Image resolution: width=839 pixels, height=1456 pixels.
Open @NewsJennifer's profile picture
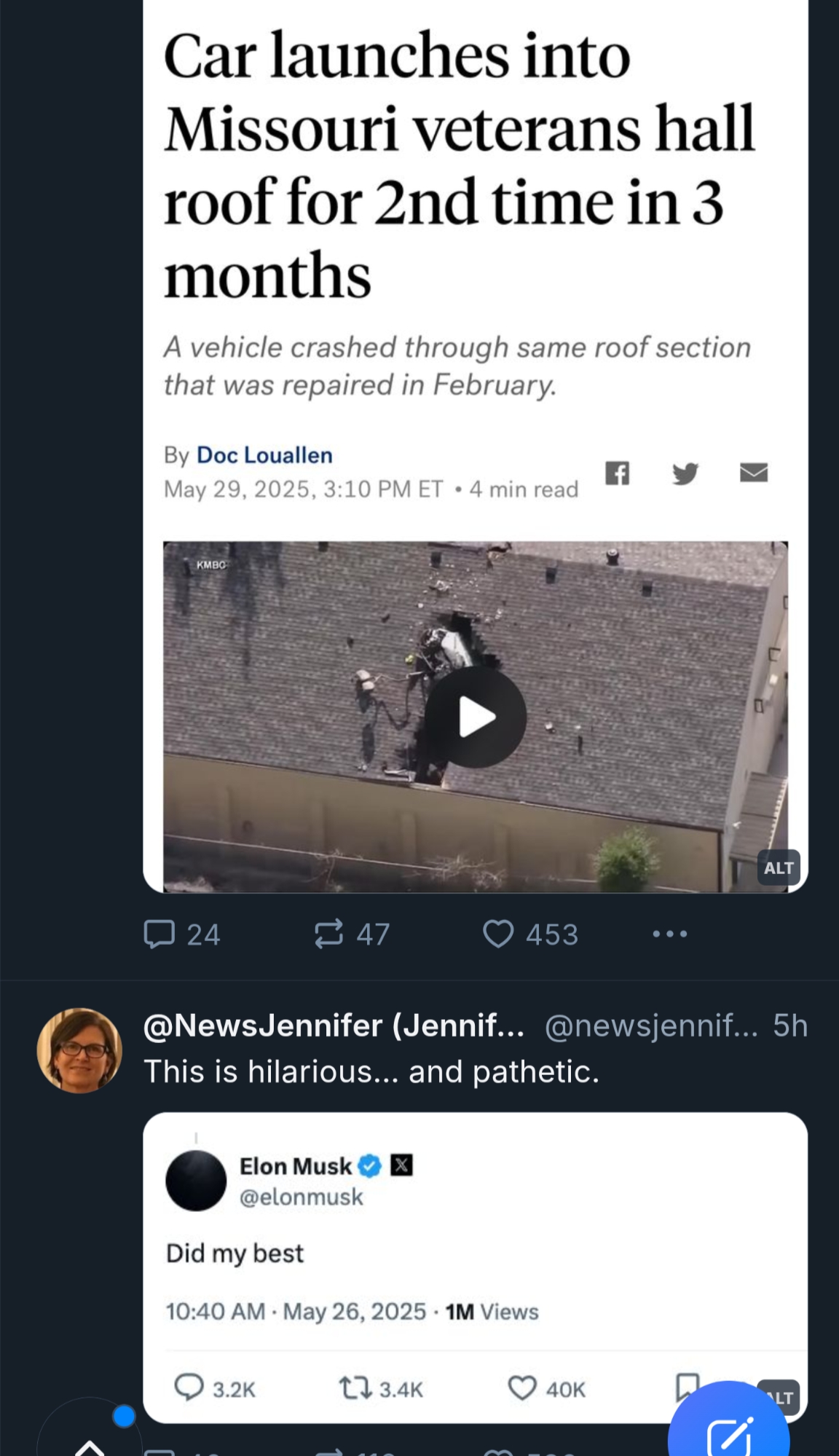pos(79,1050)
